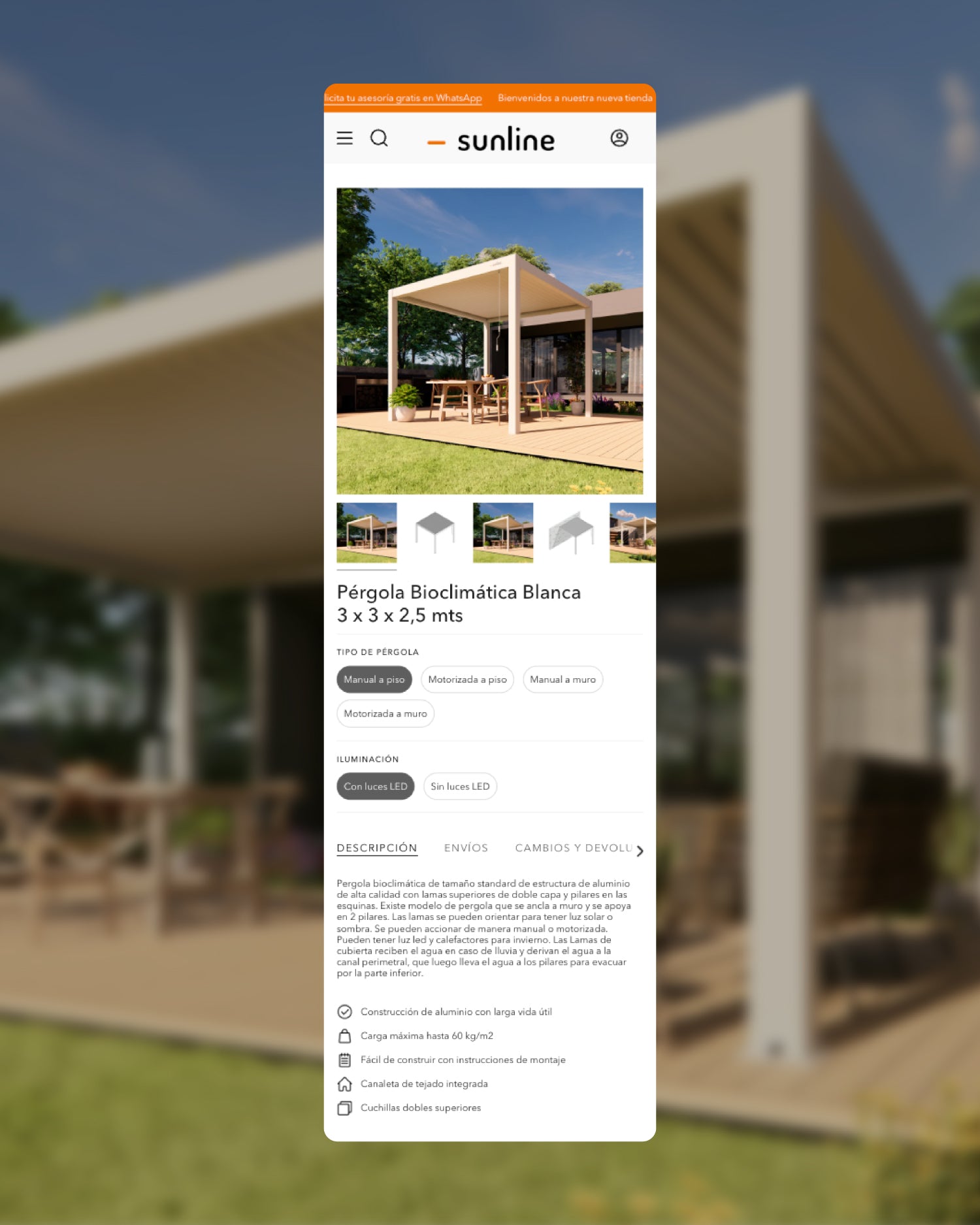The height and width of the screenshot is (1225, 980).
Task: Switch to the Envíos tab
Action: pos(466,847)
